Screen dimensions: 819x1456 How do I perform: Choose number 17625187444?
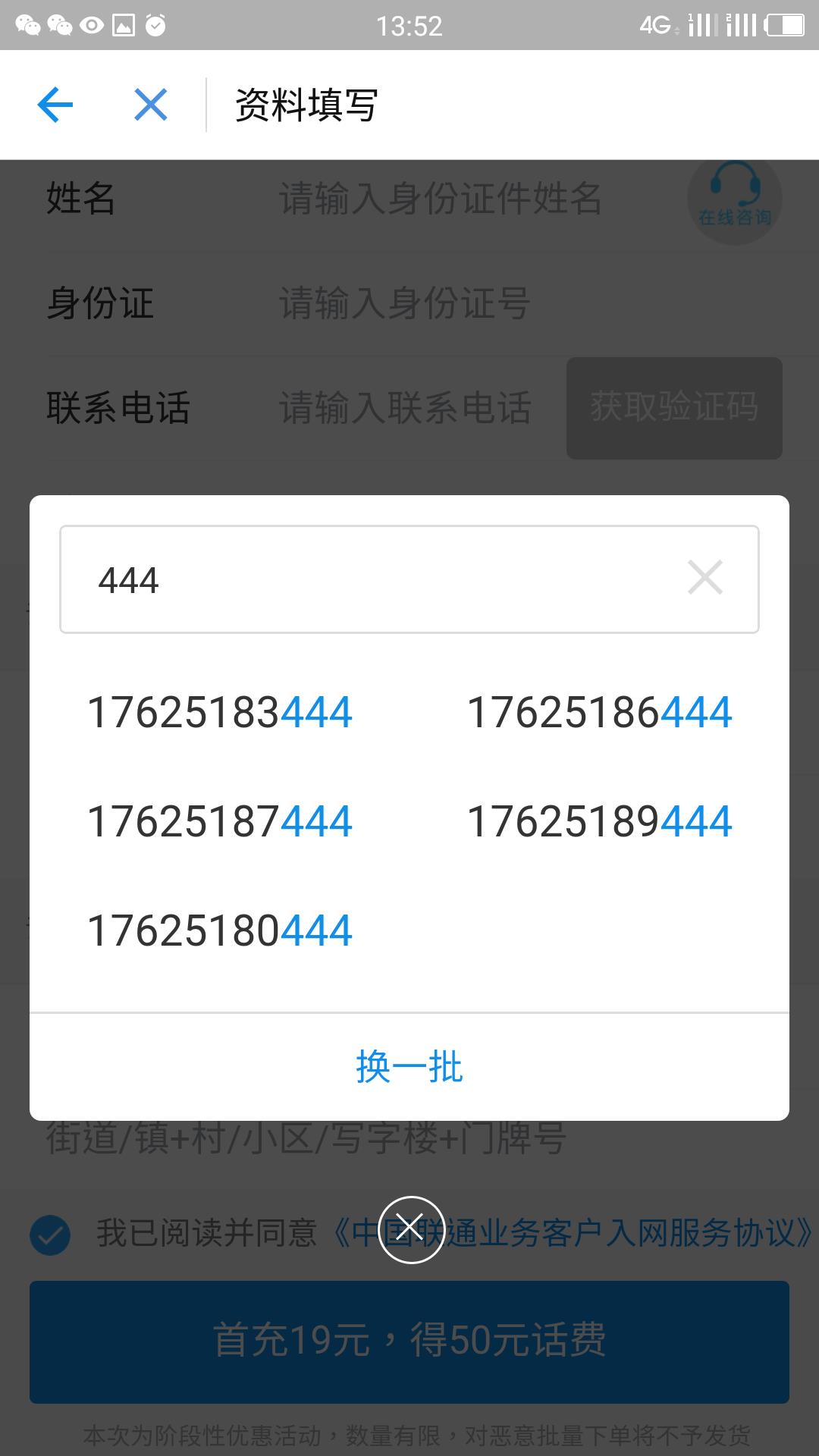click(x=220, y=822)
